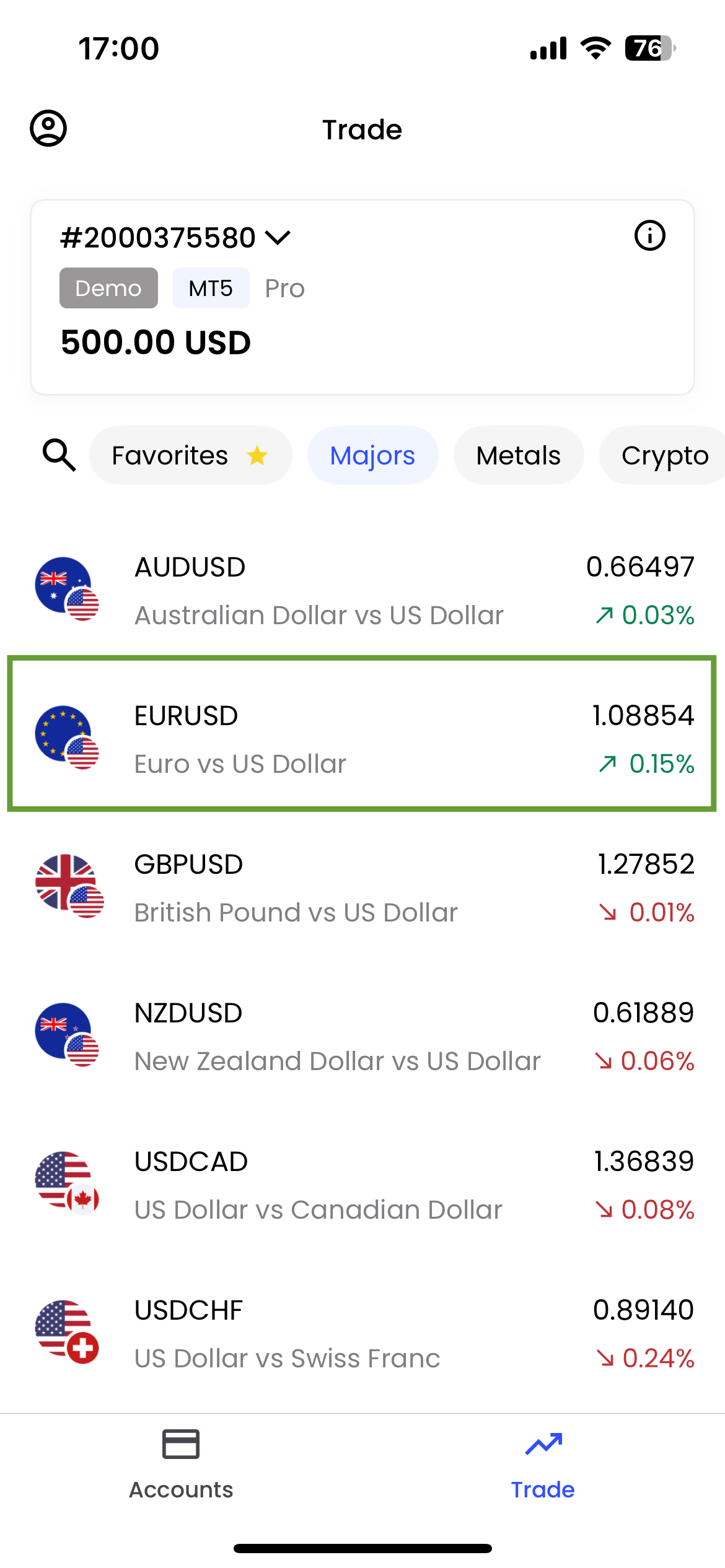This screenshot has width=725, height=1568.
Task: Tap the Trade chart icon
Action: point(542,1443)
